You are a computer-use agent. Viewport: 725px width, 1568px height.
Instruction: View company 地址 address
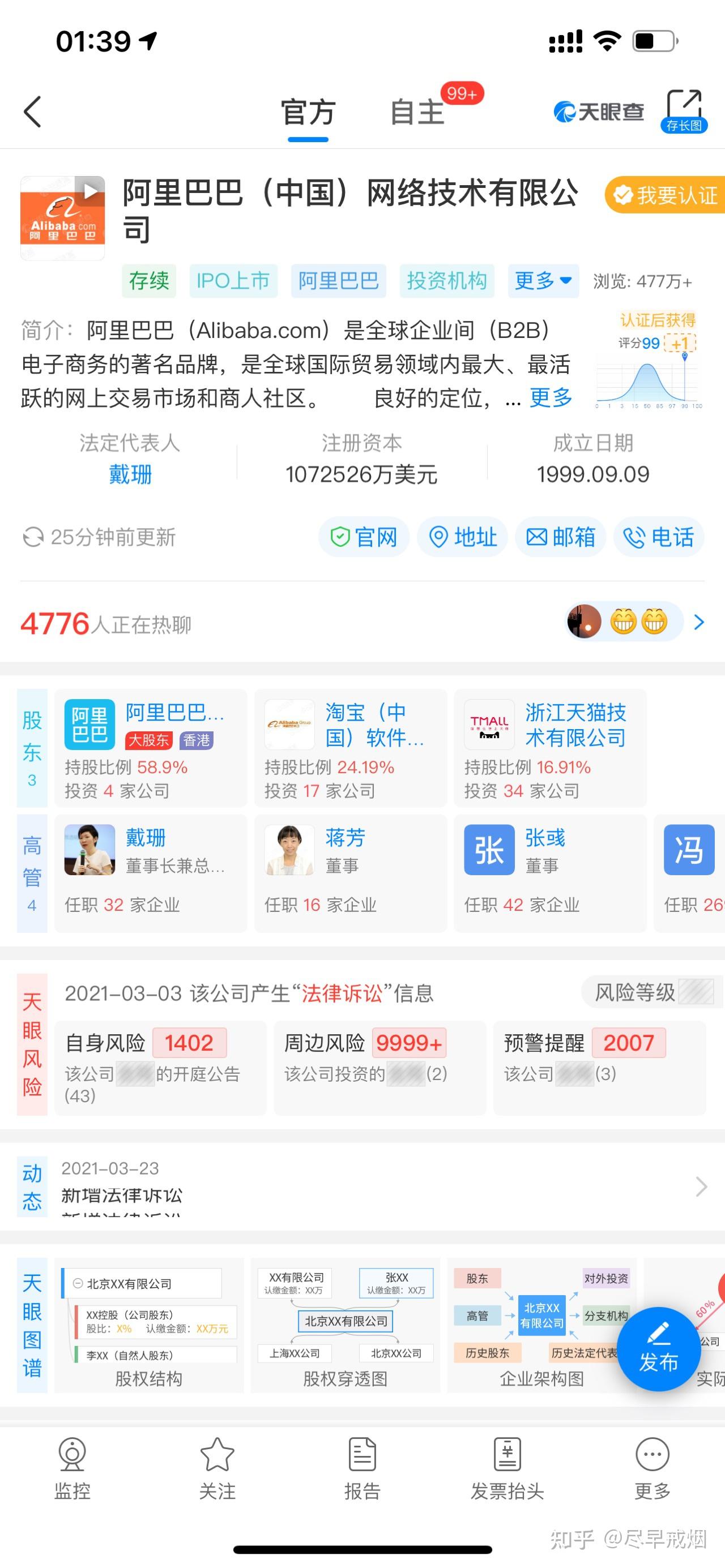[462, 537]
